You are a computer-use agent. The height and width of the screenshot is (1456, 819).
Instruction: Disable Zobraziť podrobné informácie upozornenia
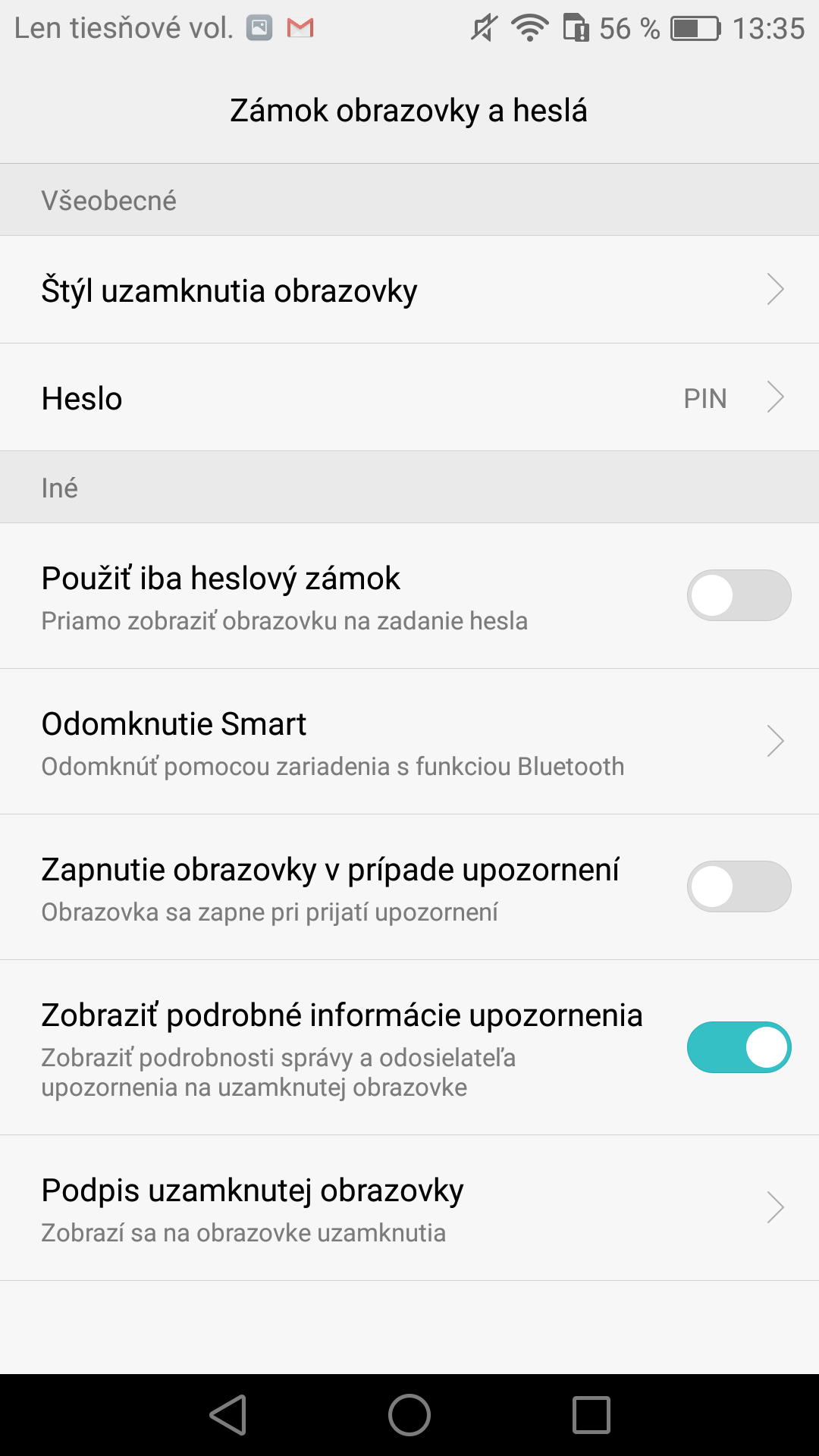(x=739, y=1047)
